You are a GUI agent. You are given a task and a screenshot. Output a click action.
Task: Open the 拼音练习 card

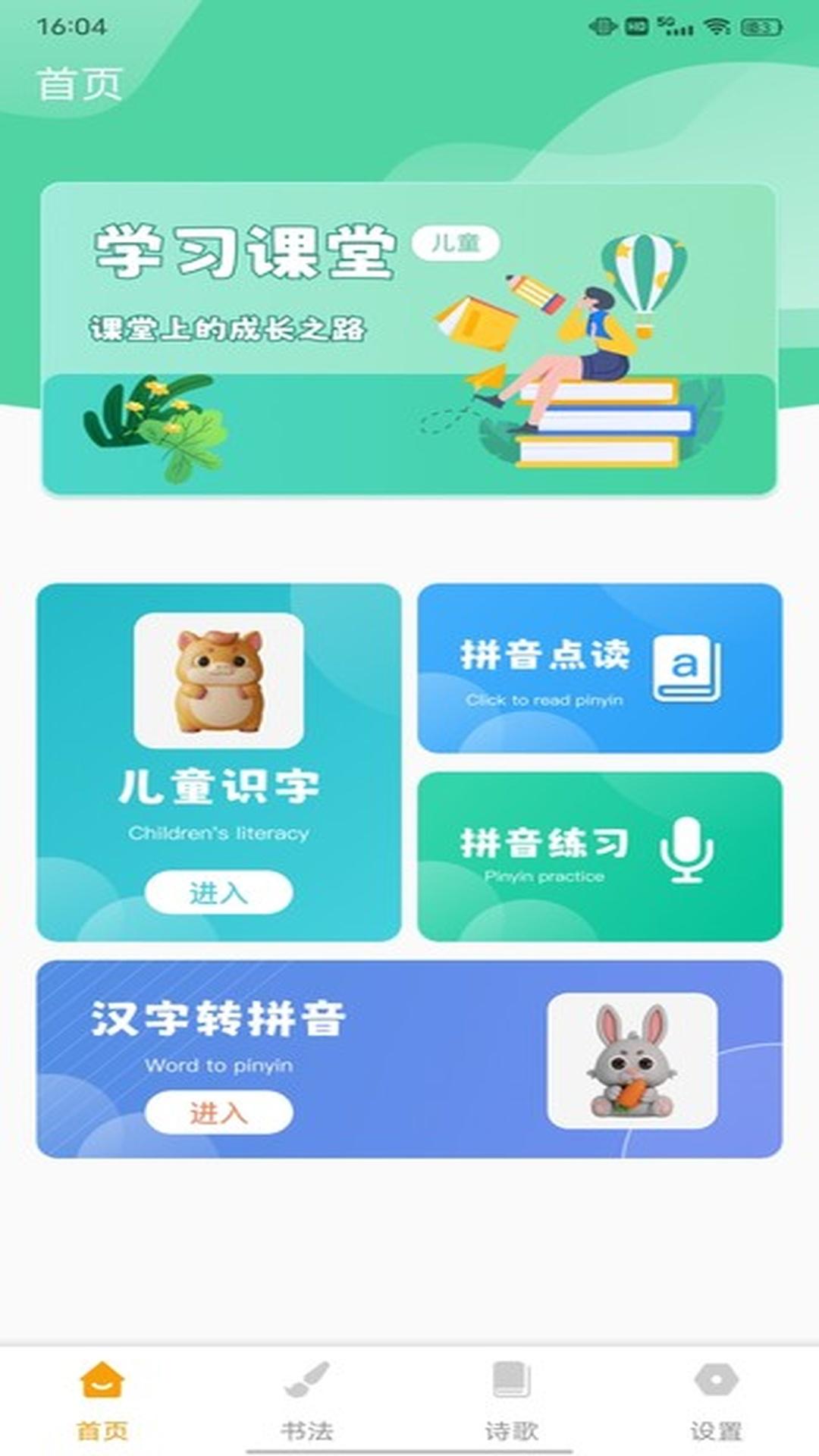(x=599, y=857)
